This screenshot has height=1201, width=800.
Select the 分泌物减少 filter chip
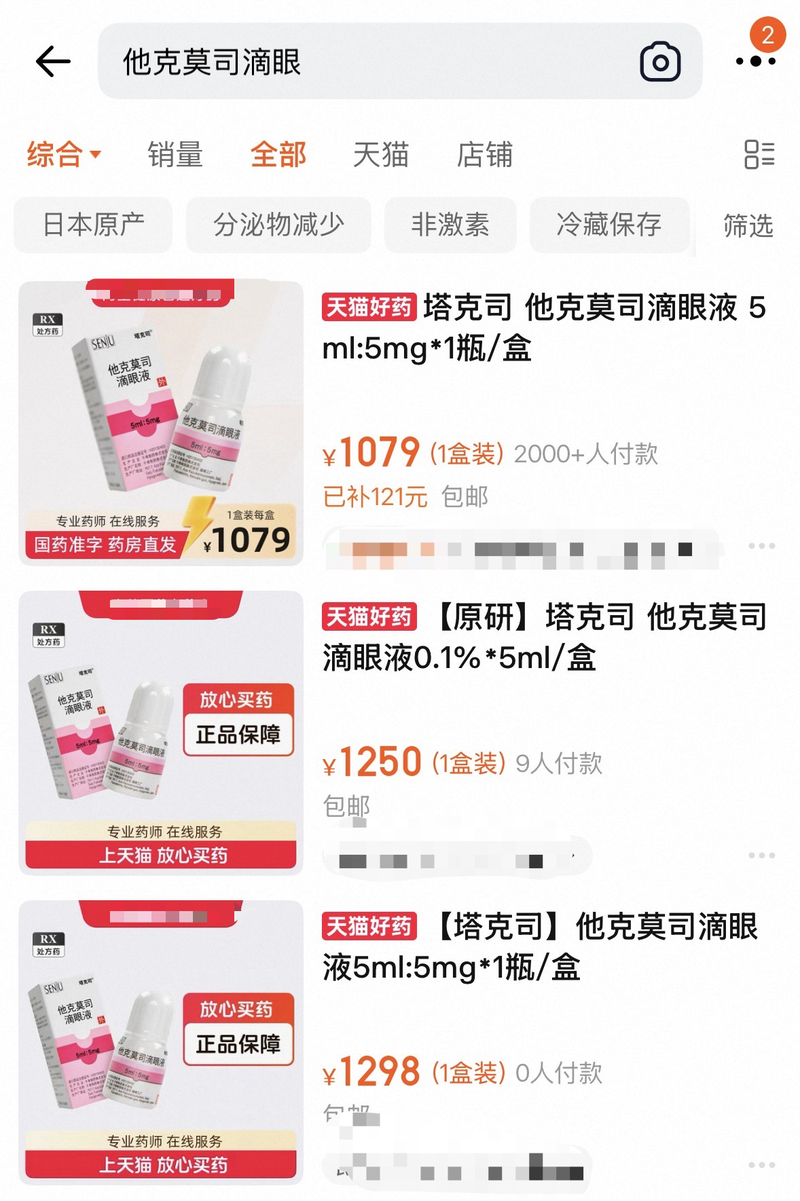(x=278, y=225)
